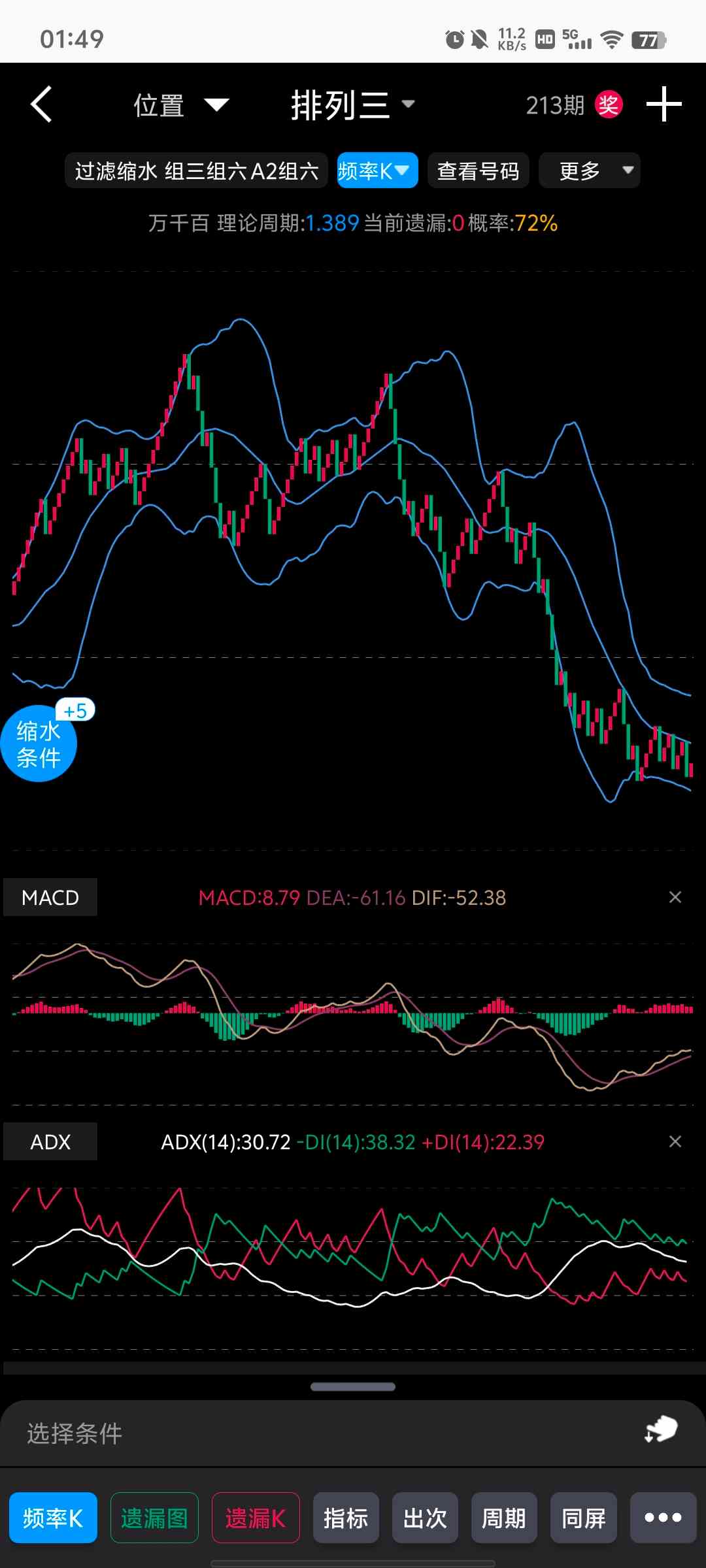Viewport: 706px width, 1568px height.
Task: Switch to 遗漏K view
Action: (x=256, y=1518)
